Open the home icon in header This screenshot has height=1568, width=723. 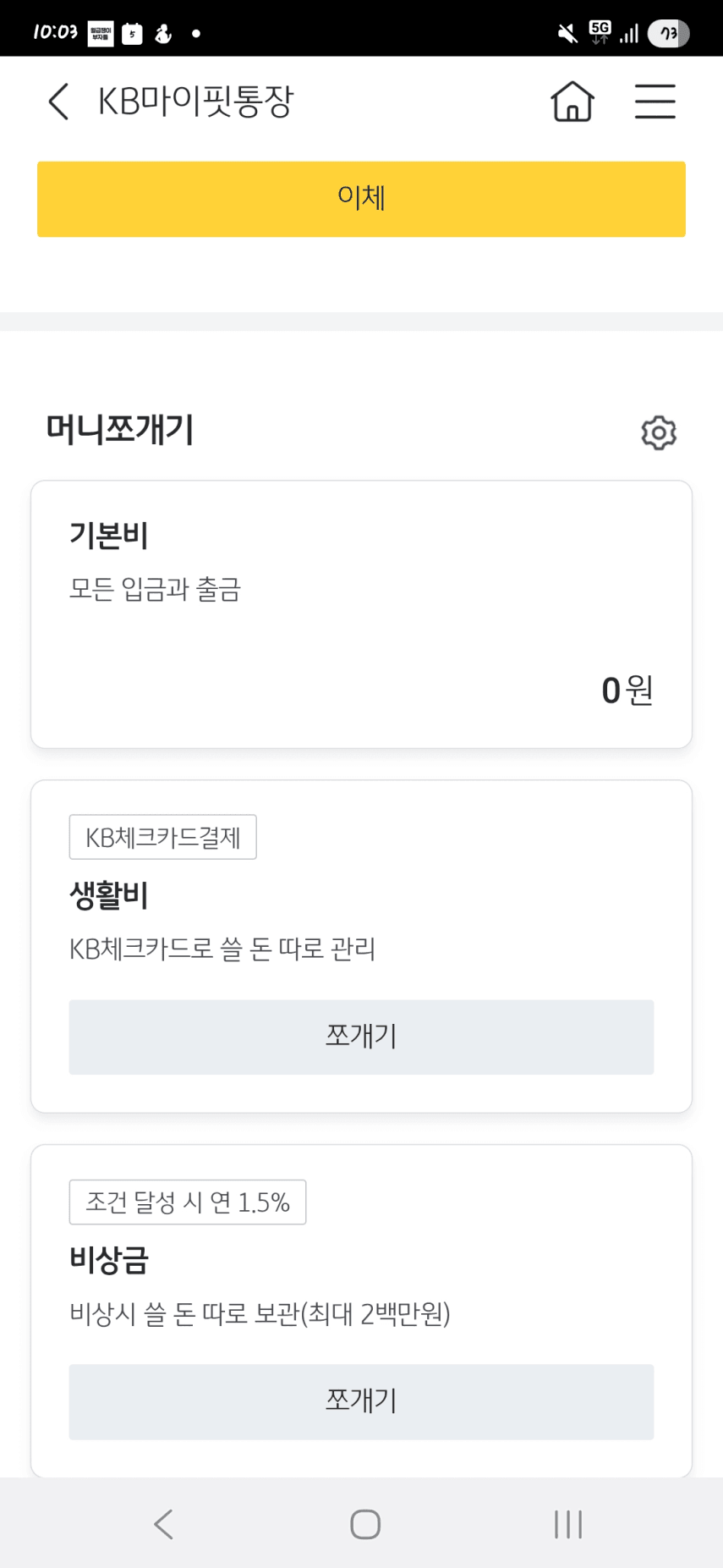pyautogui.click(x=572, y=102)
